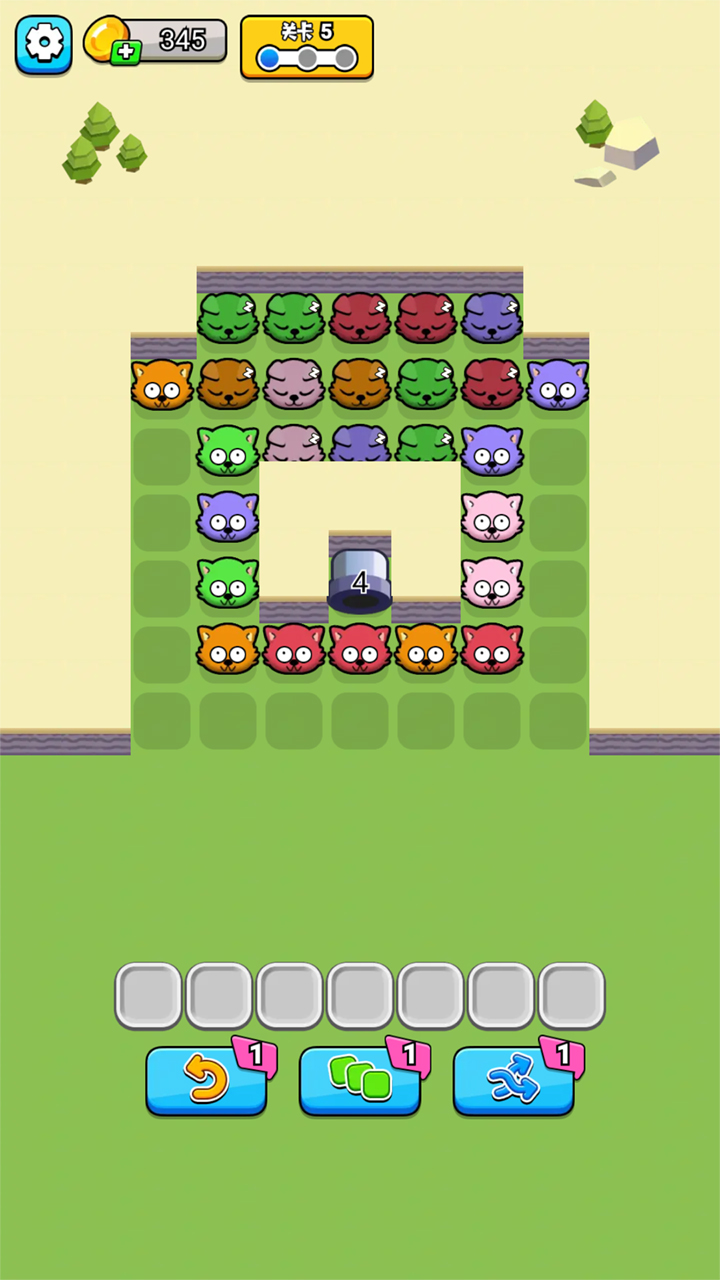Screen dimensions: 720x1280
Task: Use the undo booster
Action: point(207,1081)
